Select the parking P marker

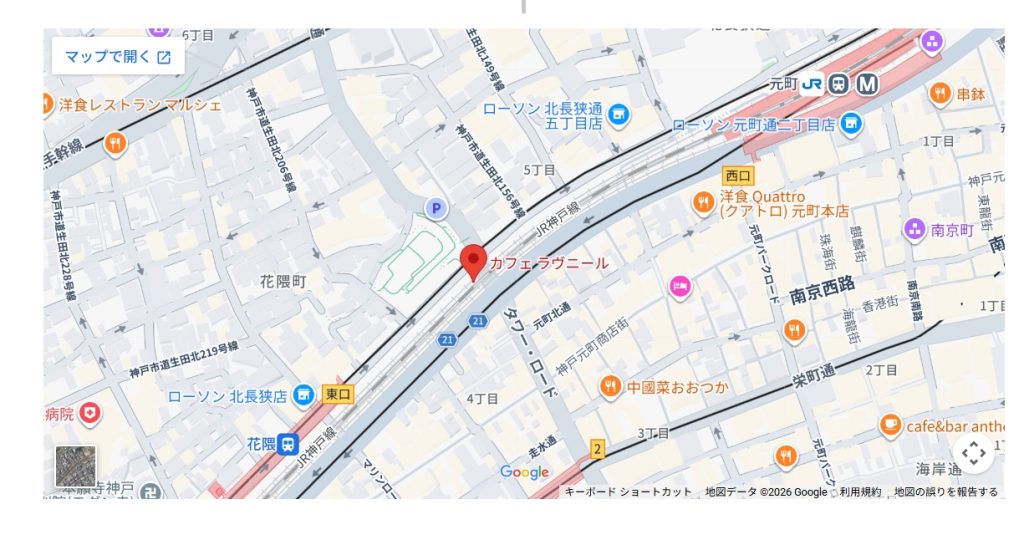pyautogui.click(x=435, y=208)
